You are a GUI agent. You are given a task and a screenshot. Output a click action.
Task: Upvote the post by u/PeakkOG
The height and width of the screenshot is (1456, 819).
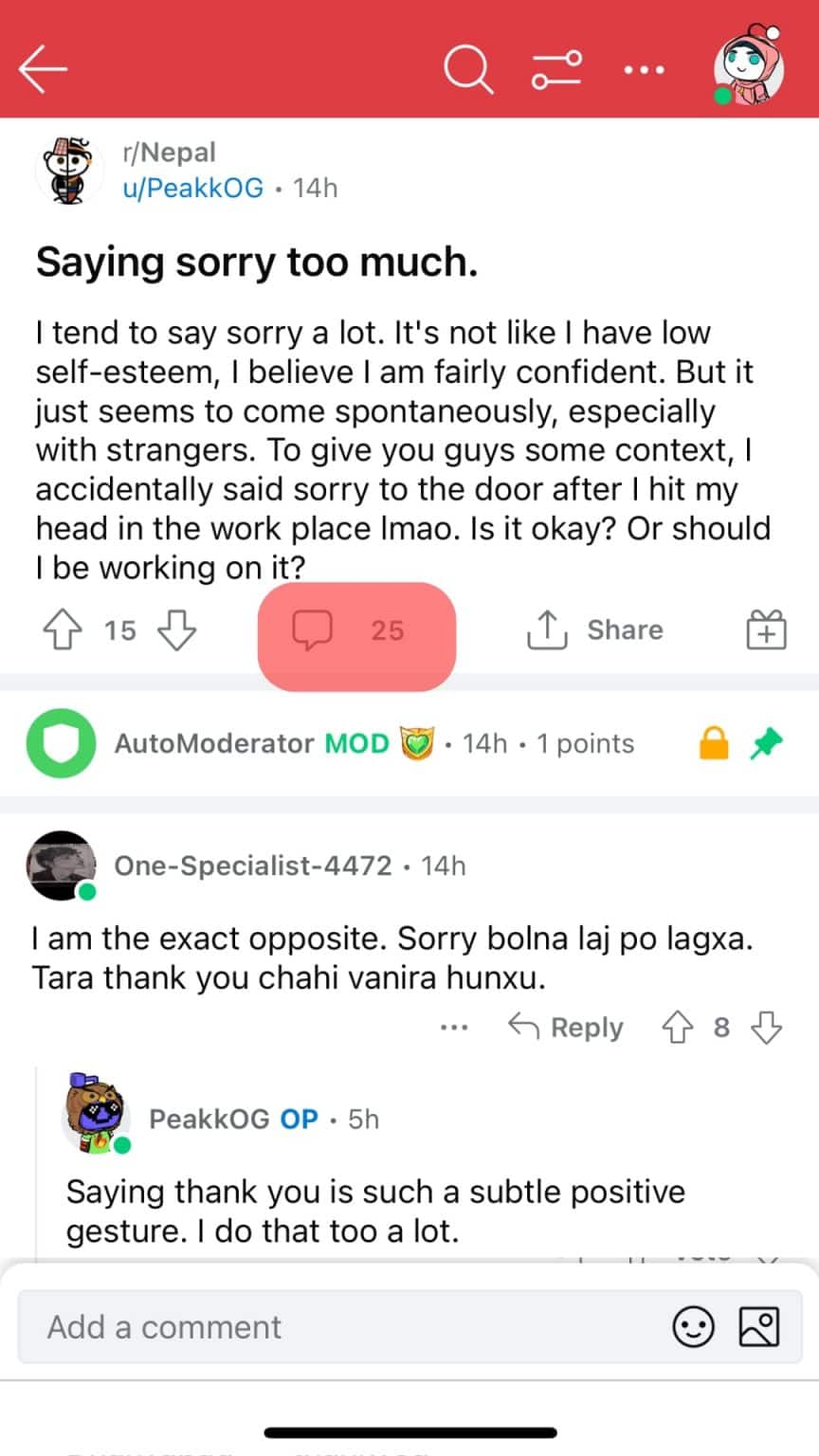coord(63,629)
